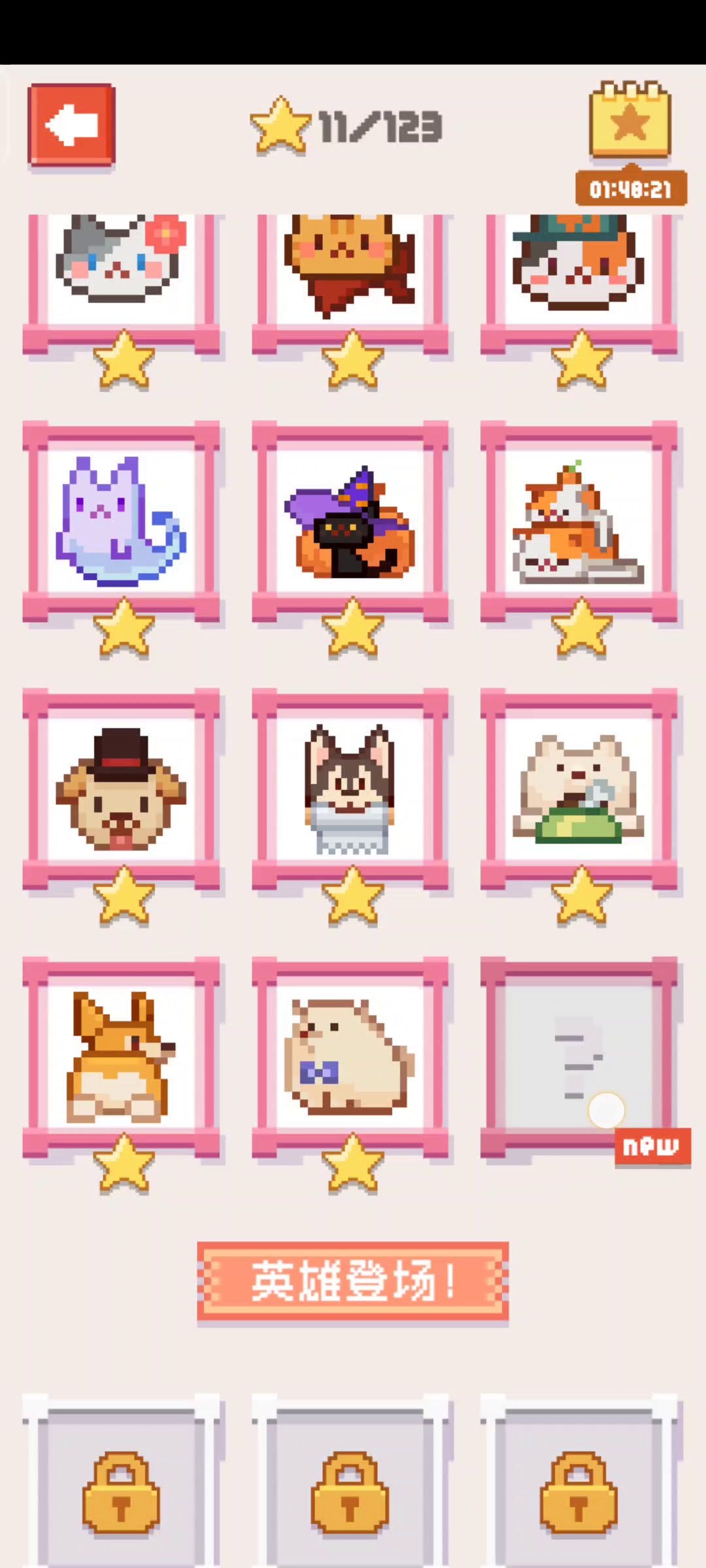706x1568 pixels.
Task: Go back using the red arrow button
Action: pyautogui.click(x=72, y=124)
